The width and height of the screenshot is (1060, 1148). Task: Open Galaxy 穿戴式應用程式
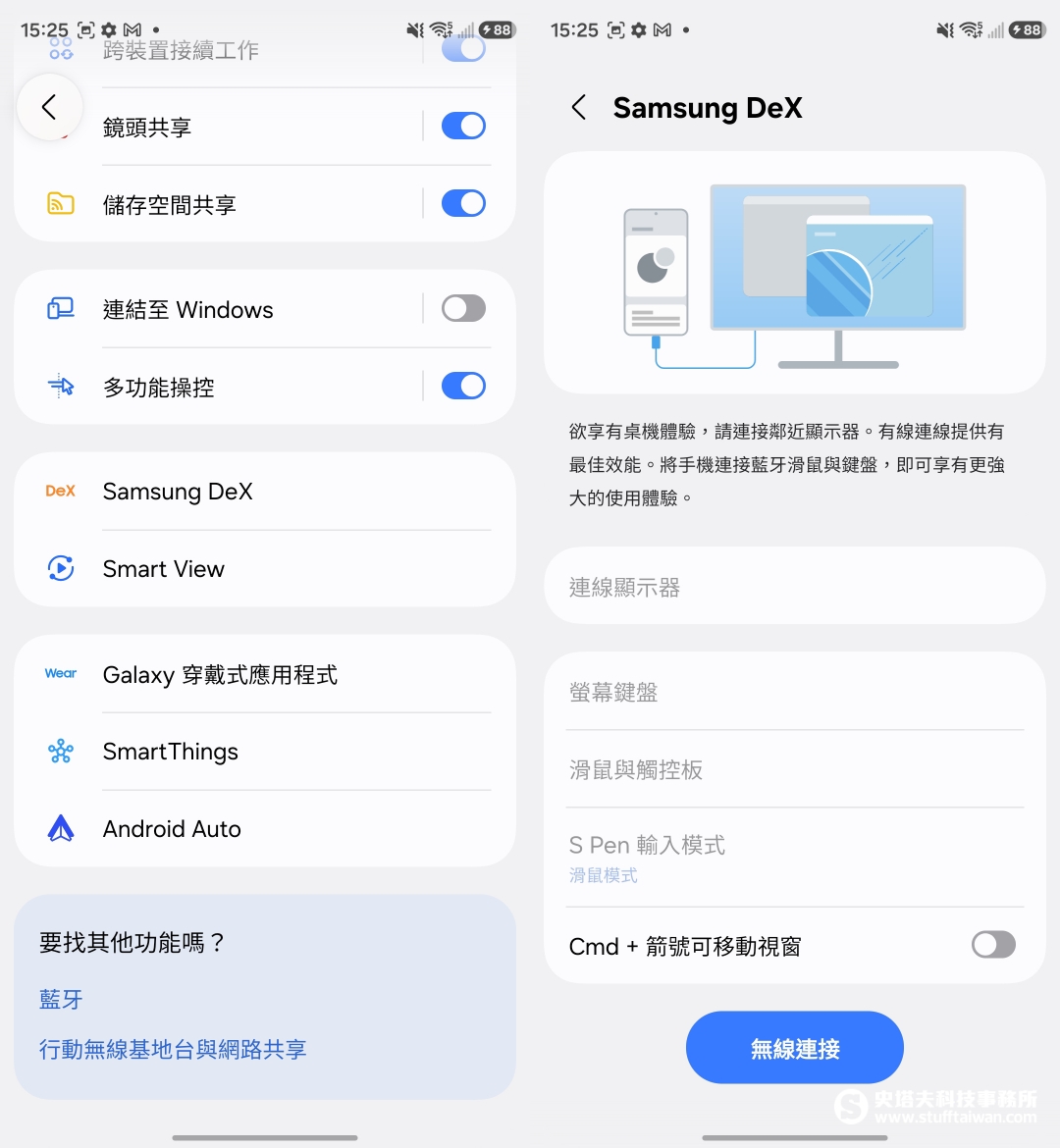pyautogui.click(x=265, y=675)
